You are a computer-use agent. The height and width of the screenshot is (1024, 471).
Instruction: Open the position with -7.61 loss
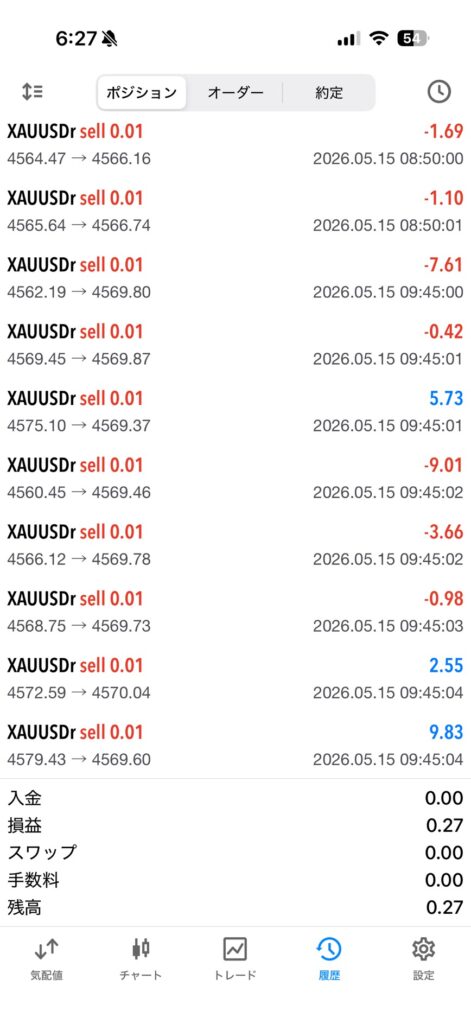click(x=235, y=278)
